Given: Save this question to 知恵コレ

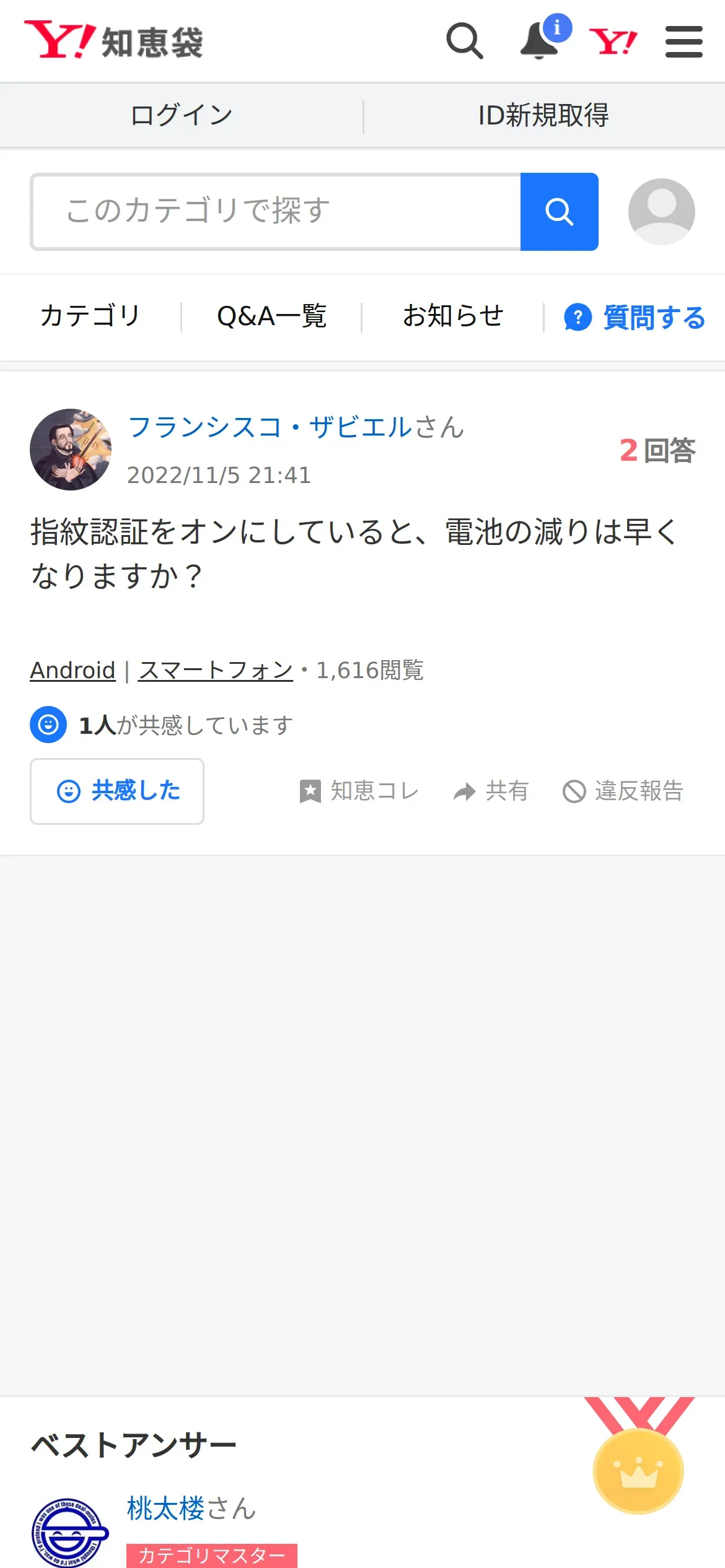Looking at the screenshot, I should tap(359, 791).
